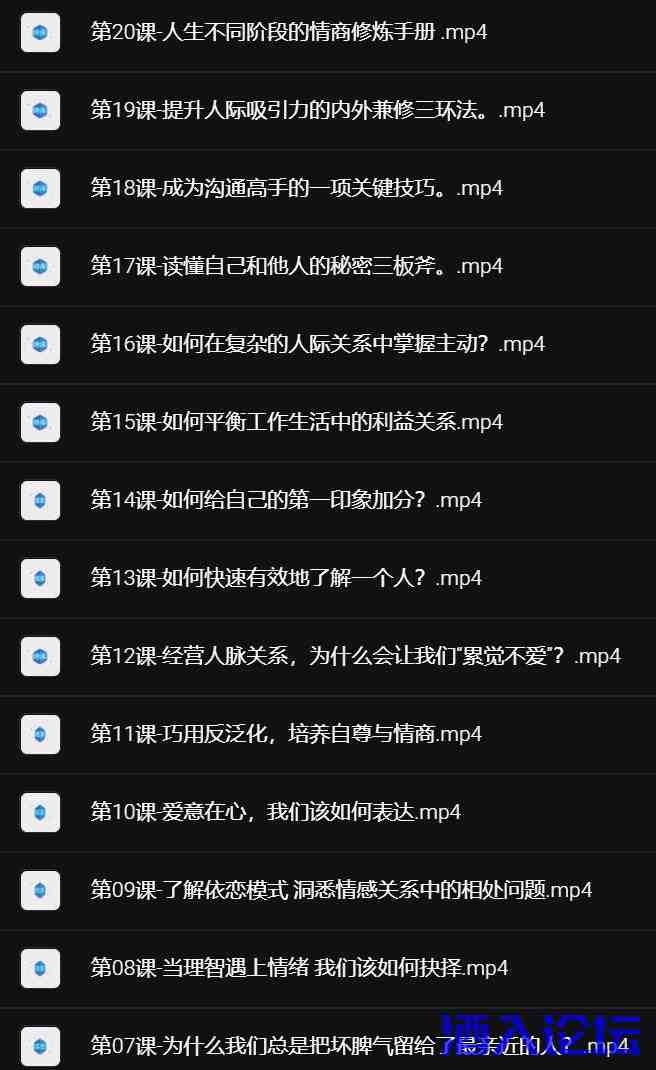Open 第08课 当理智遇上情绪 file
The image size is (656, 1070).
[299, 968]
